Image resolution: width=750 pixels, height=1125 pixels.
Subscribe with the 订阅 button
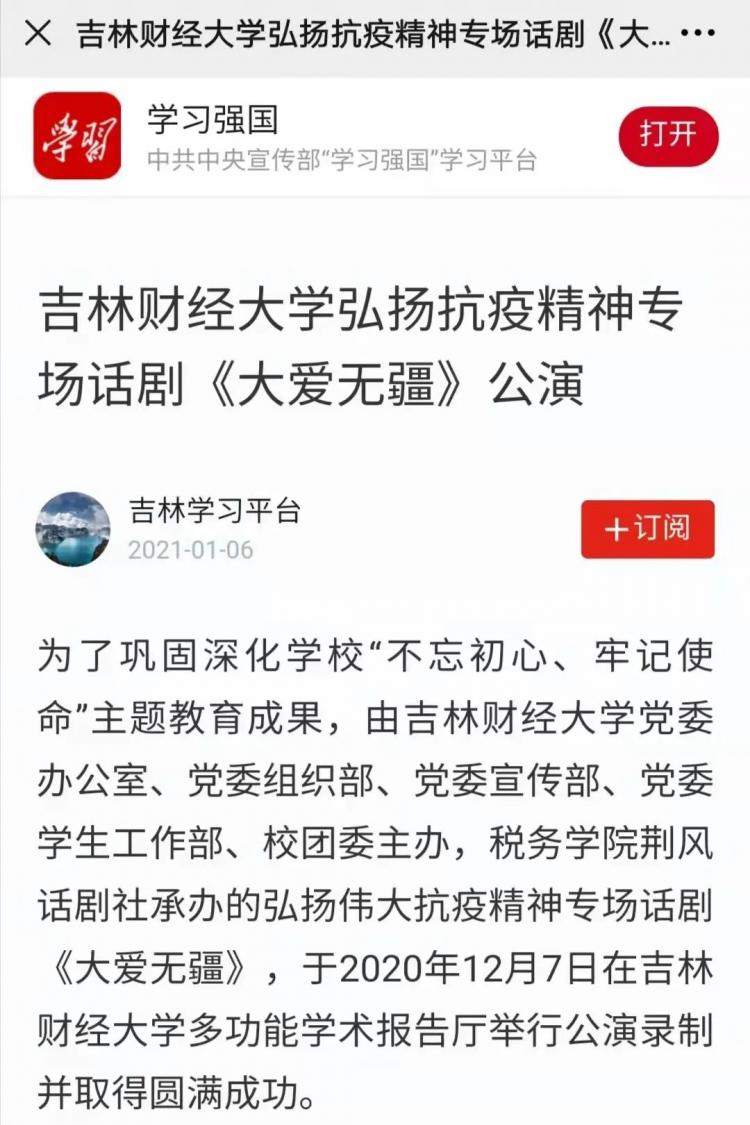648,529
